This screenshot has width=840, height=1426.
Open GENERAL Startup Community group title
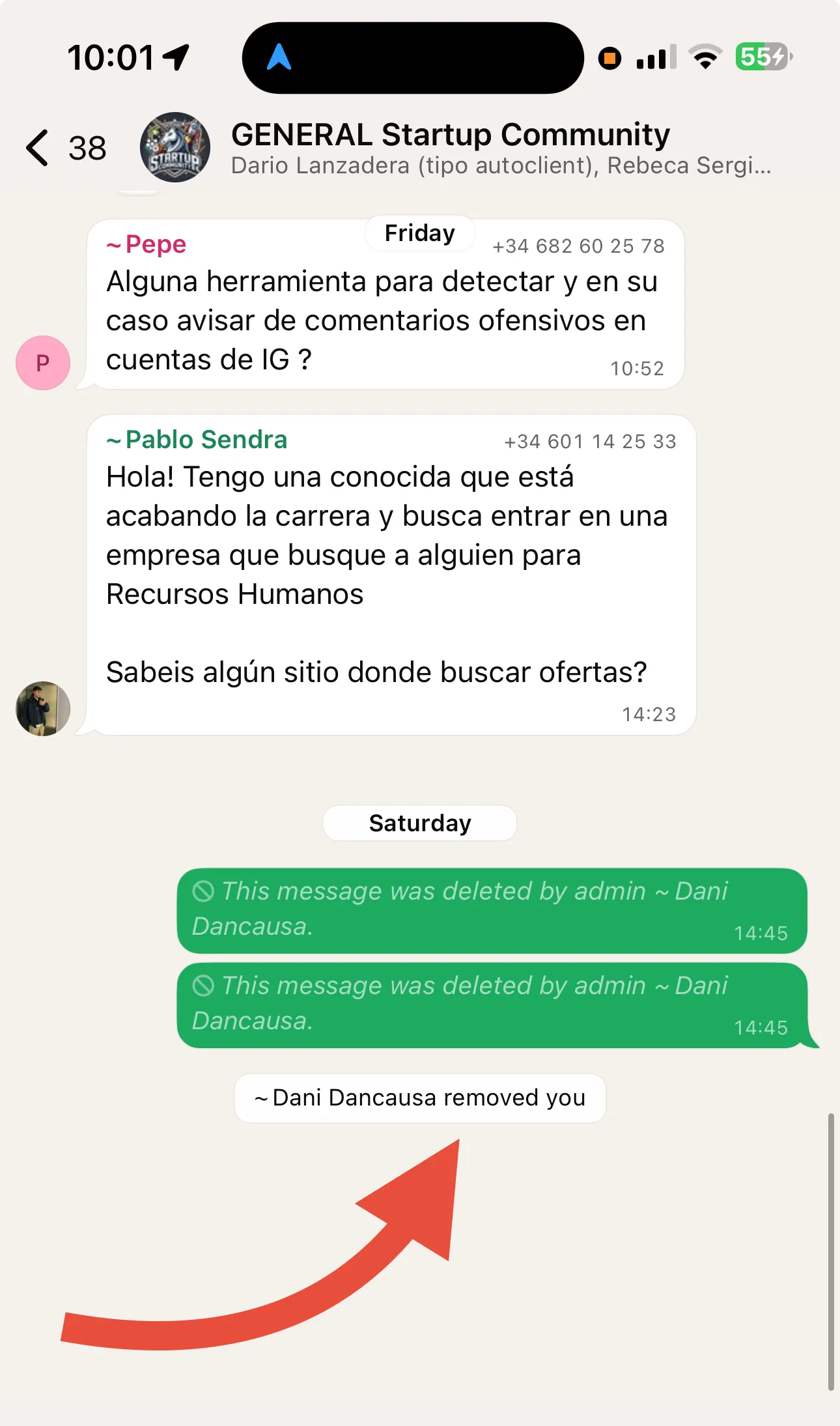click(x=451, y=134)
